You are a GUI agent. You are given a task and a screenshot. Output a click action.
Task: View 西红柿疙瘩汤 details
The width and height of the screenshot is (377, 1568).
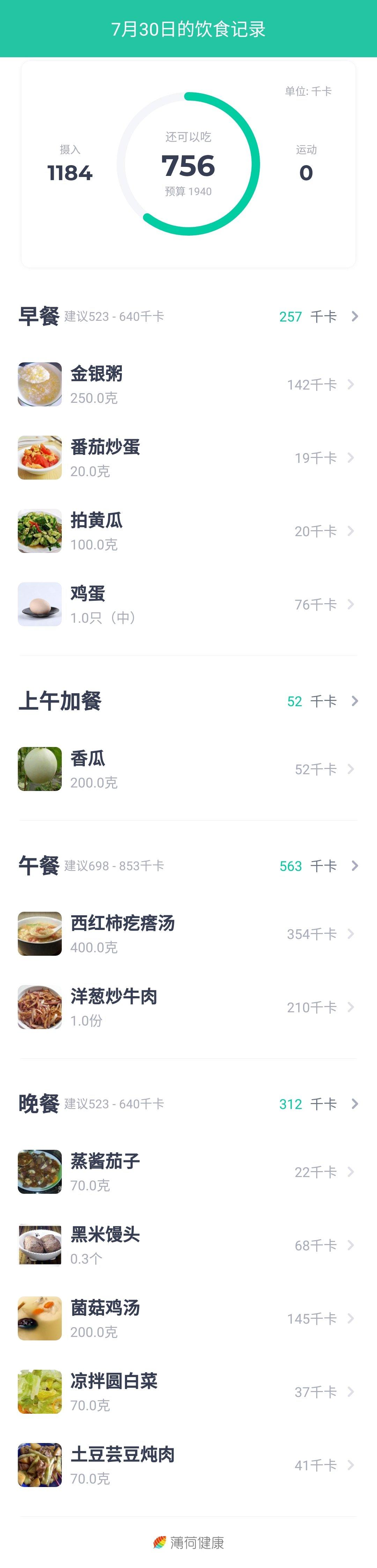pyautogui.click(x=188, y=934)
